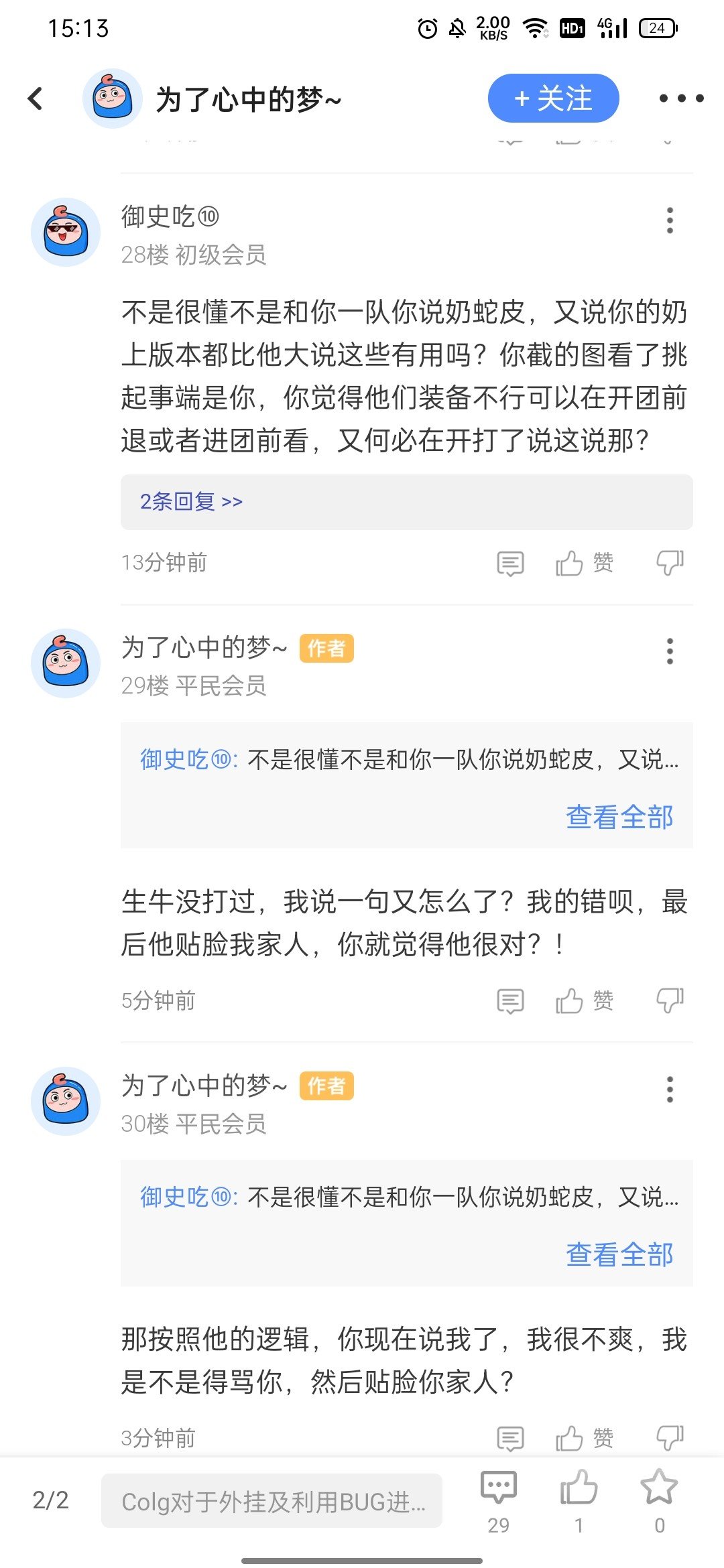
Task: Reply to the comment posted 5分钟前
Action: click(x=510, y=1001)
